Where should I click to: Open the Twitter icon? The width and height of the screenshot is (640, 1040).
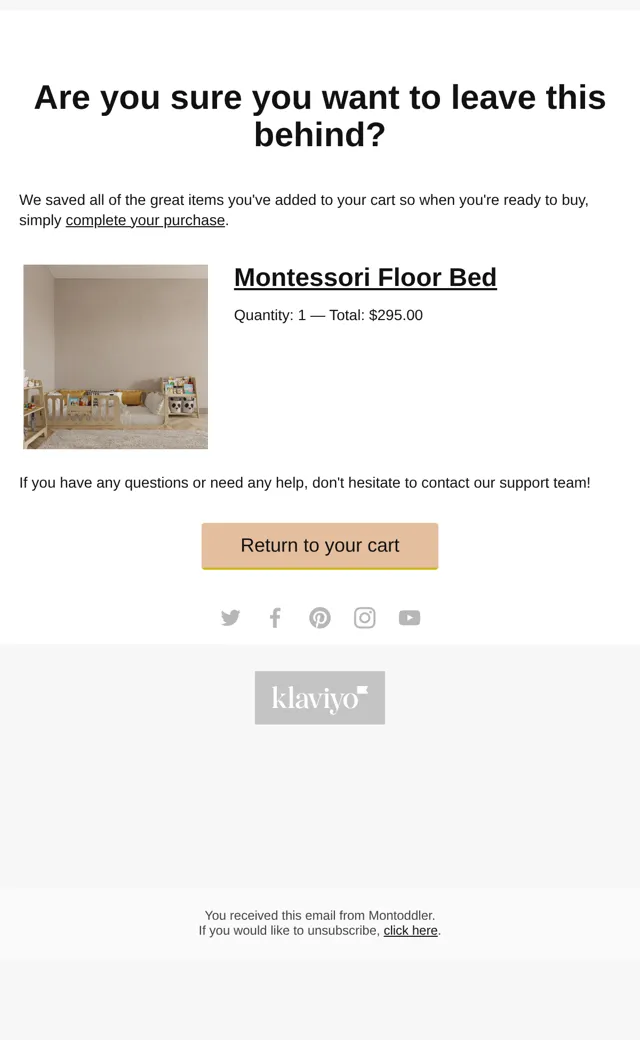pyautogui.click(x=230, y=618)
